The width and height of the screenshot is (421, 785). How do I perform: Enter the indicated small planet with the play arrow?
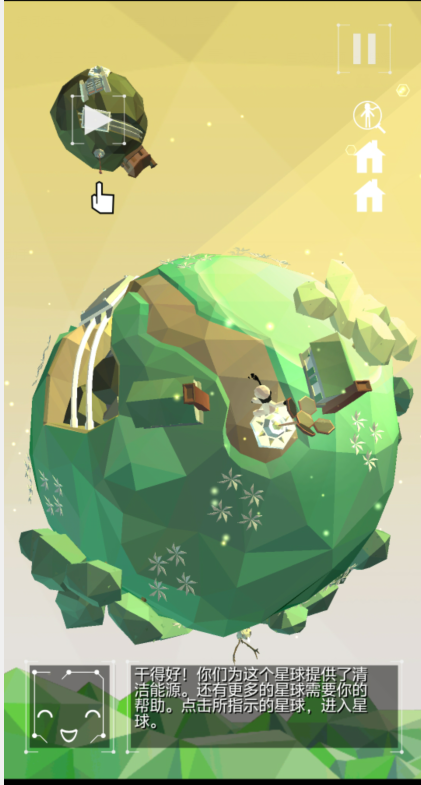point(98,120)
